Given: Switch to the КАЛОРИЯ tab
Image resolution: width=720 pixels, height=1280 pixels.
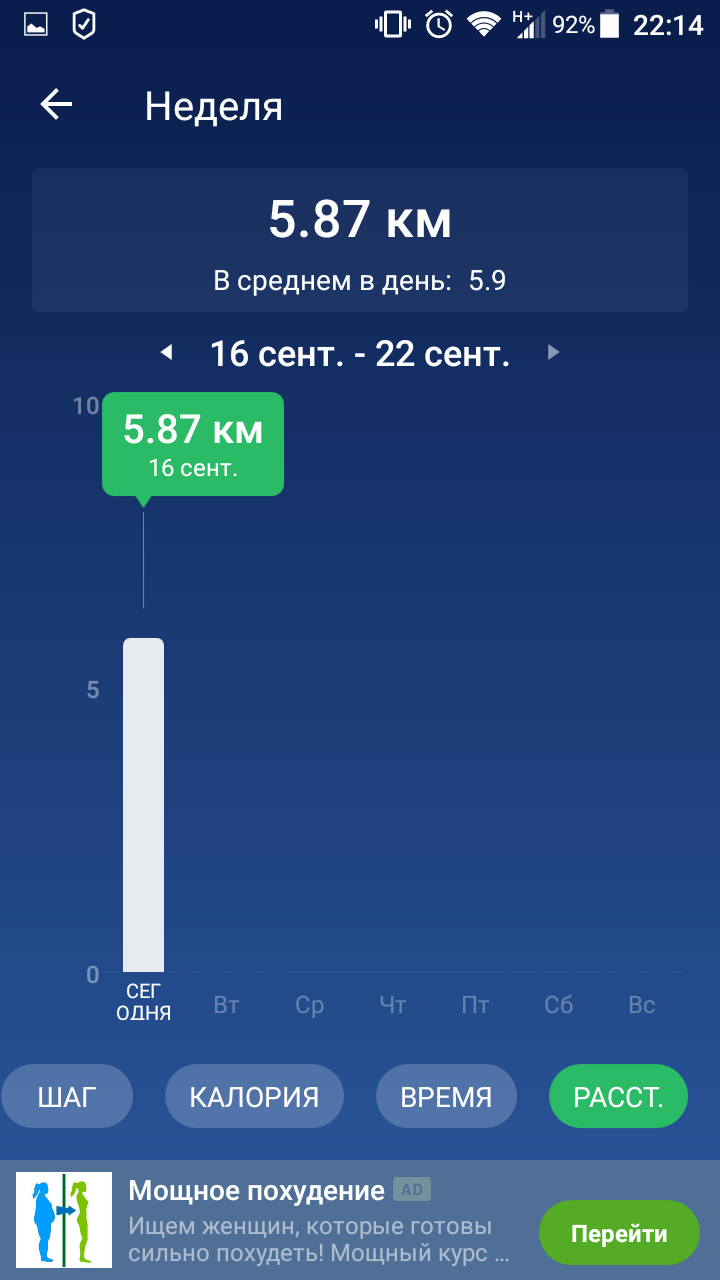Looking at the screenshot, I should pos(254,1096).
